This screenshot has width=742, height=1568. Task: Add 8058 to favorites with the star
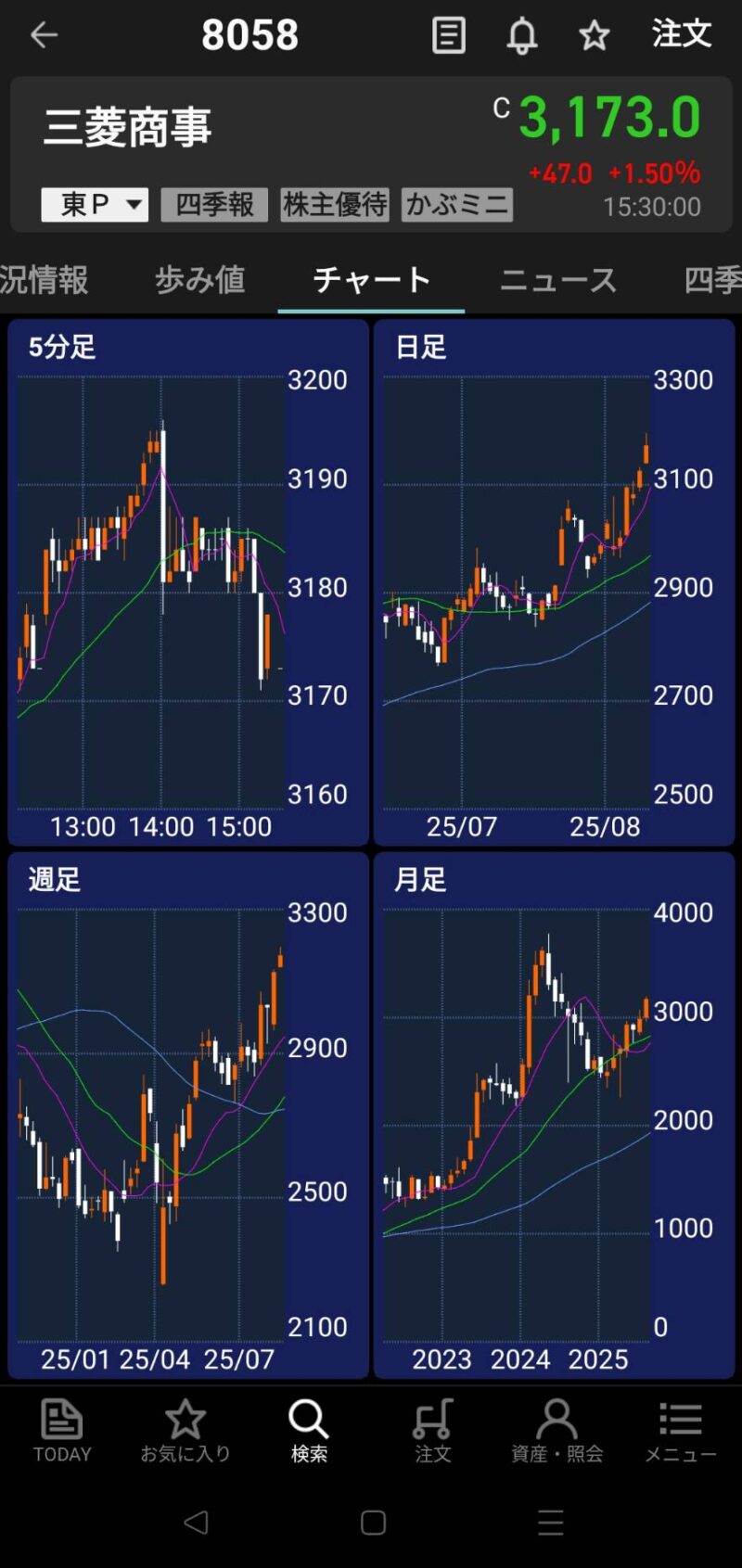(x=594, y=35)
